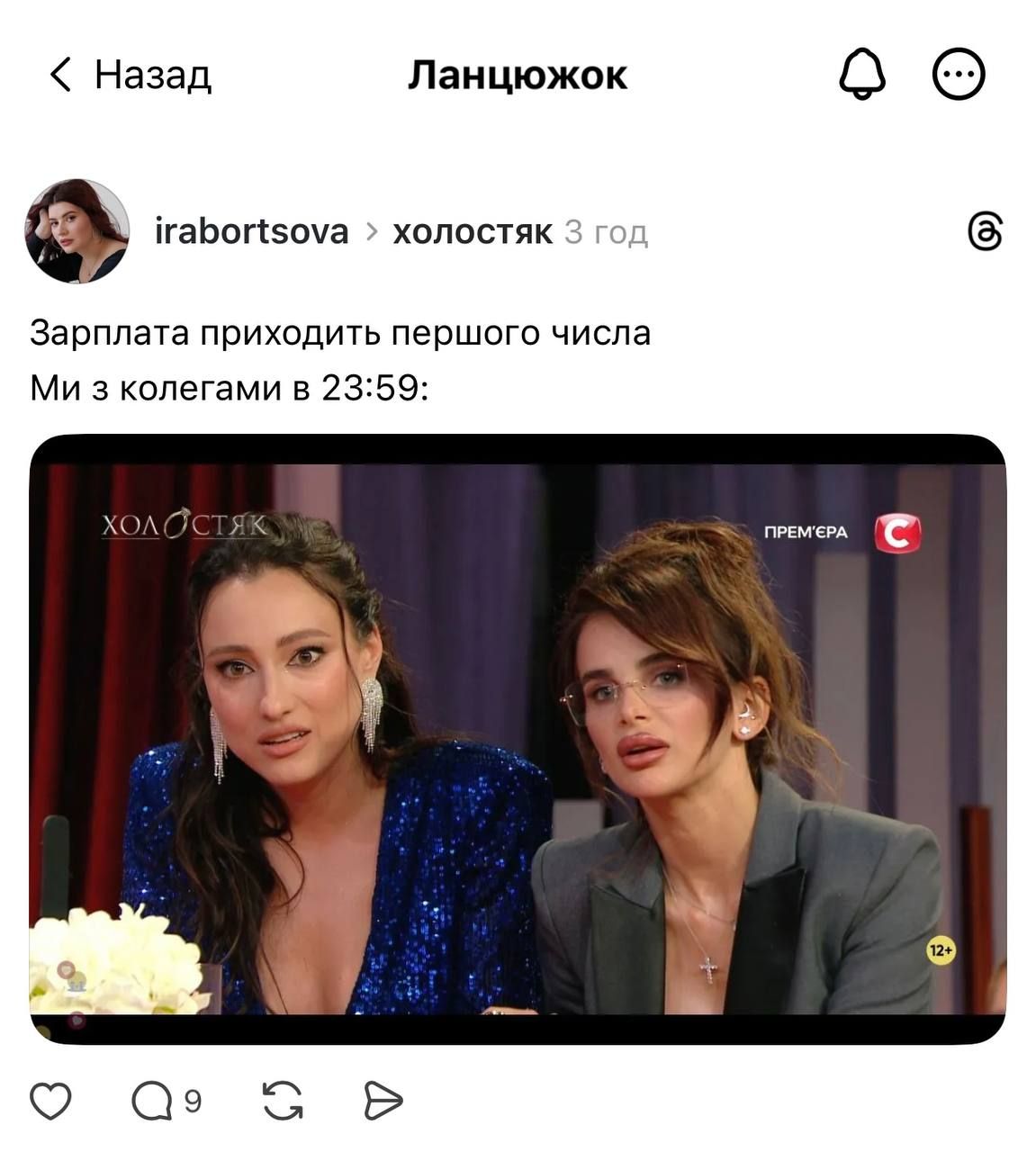Open the notifications bell
The height and width of the screenshot is (1152, 1036).
[x=861, y=75]
